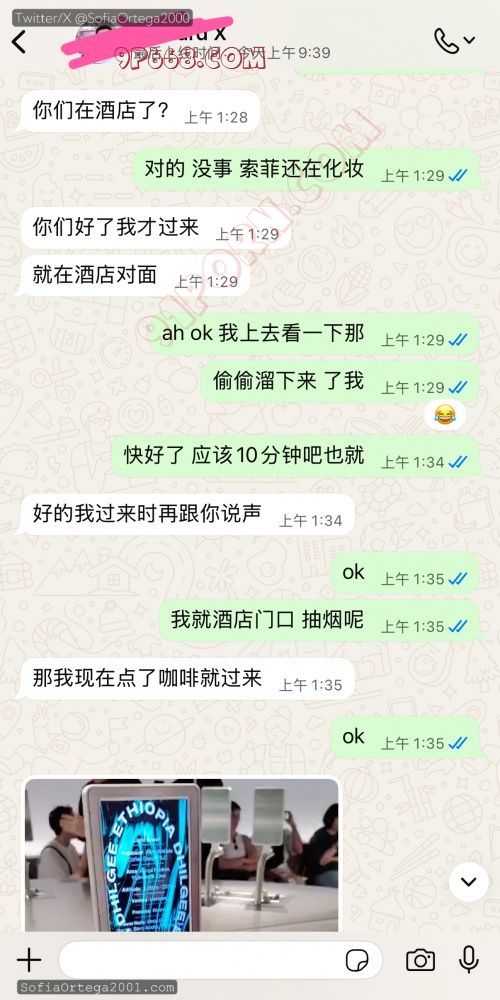This screenshot has height=1000, width=500.
Task: Go back to the chat list
Action: point(19,42)
